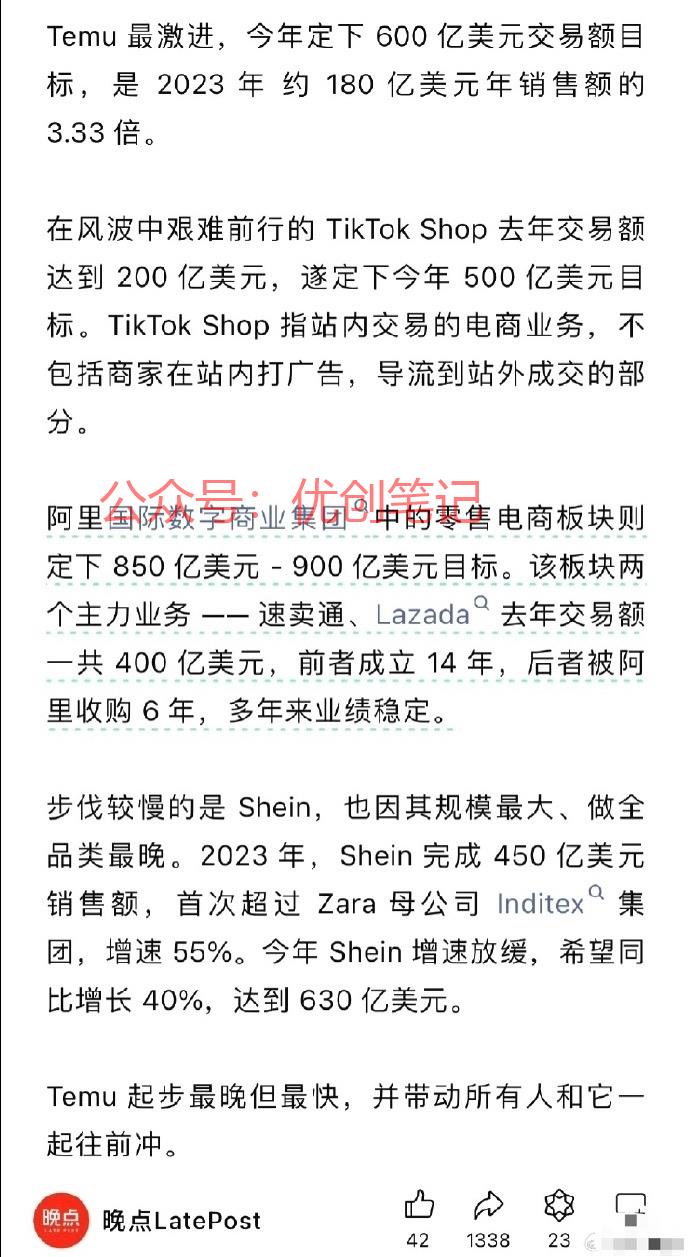Share this article

point(489,1206)
